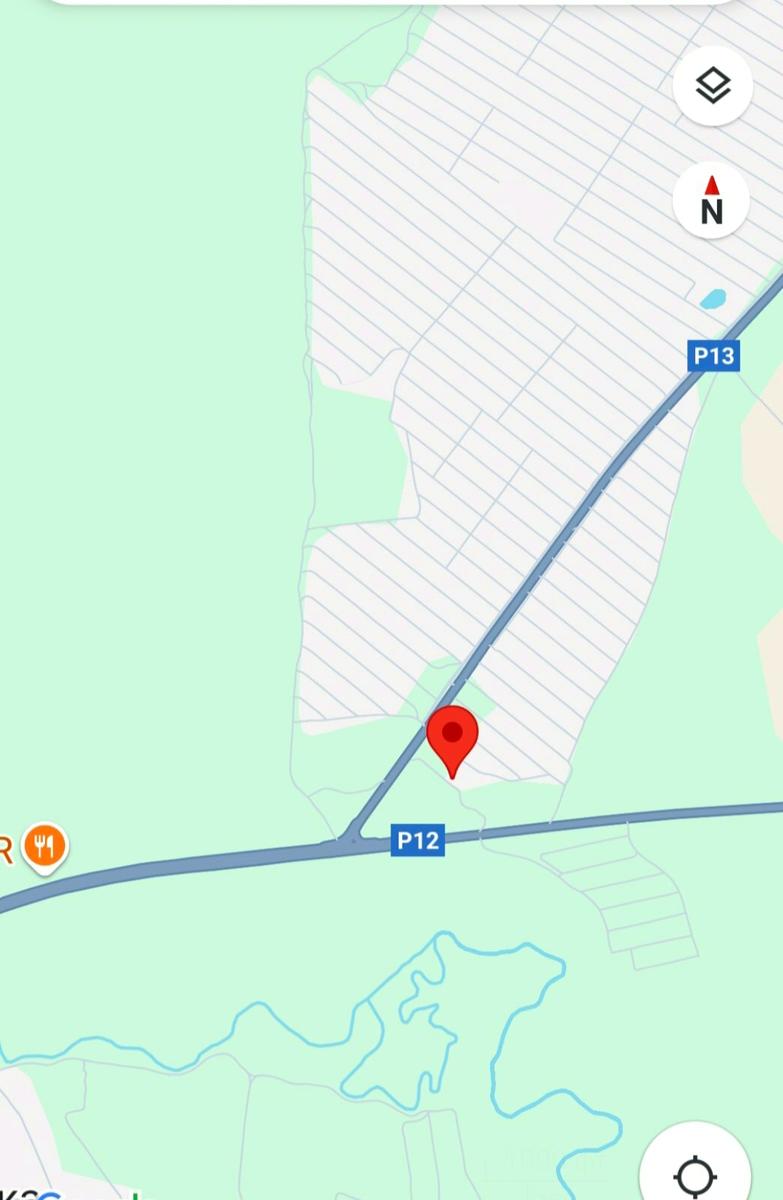Image resolution: width=783 pixels, height=1200 pixels.
Task: Open the orange restaurant marker
Action: (x=44, y=846)
